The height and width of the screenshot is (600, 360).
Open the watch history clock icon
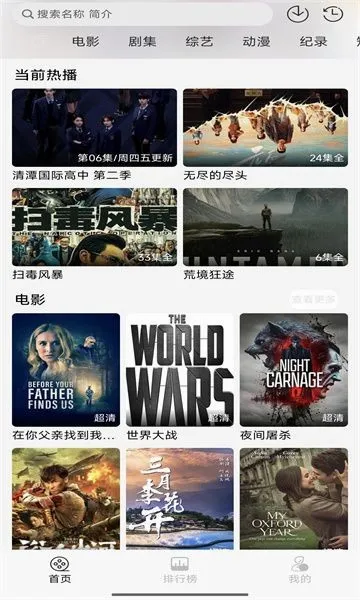332,14
